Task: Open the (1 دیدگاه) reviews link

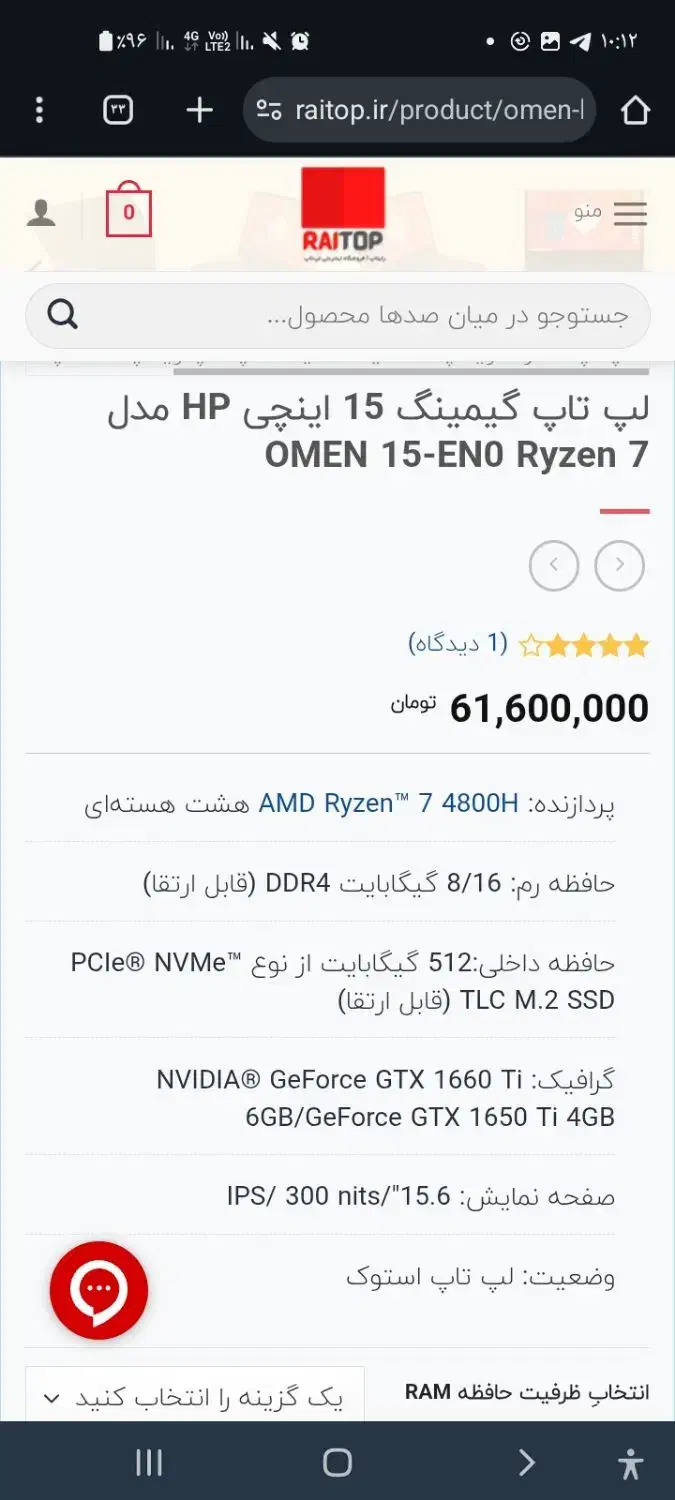Action: click(459, 643)
